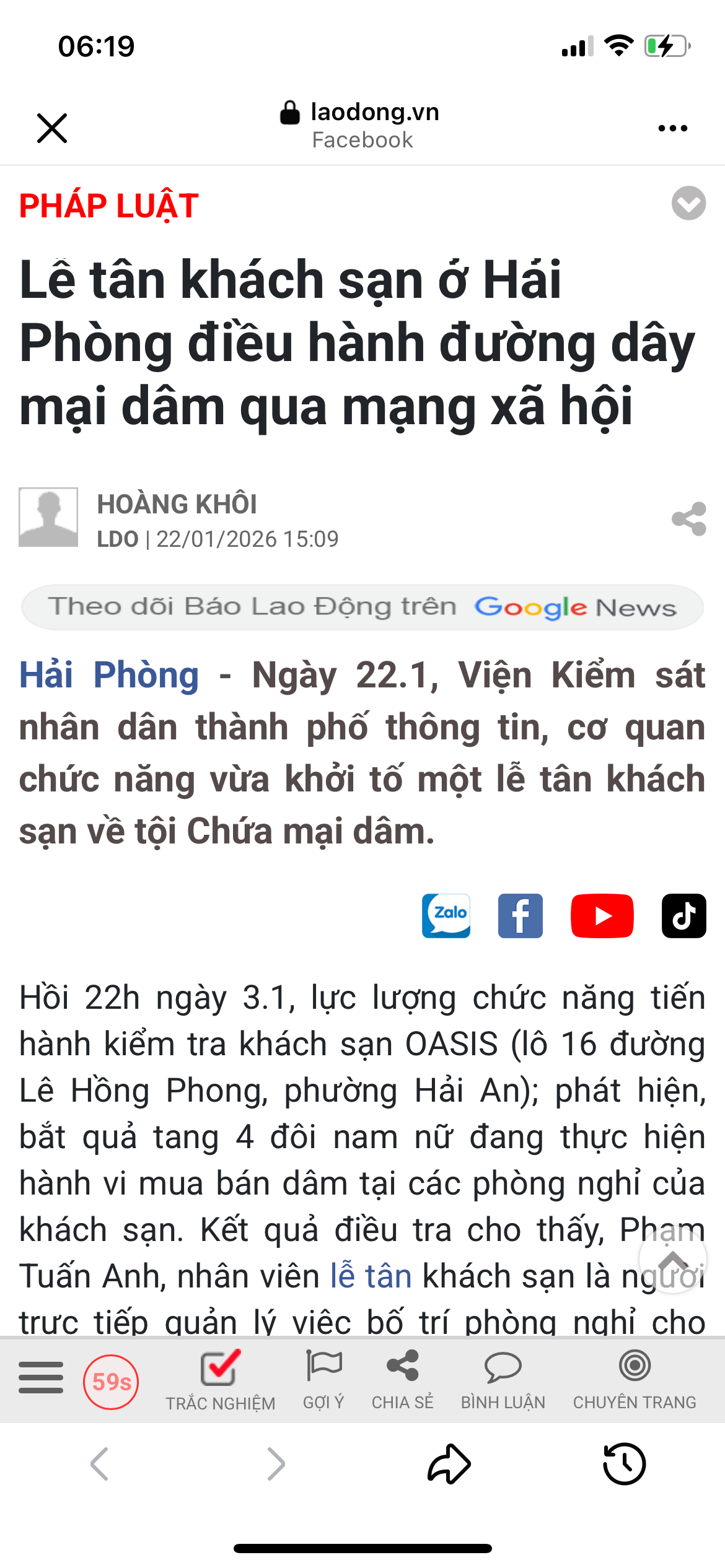Open the hamburger menu

(41, 1378)
